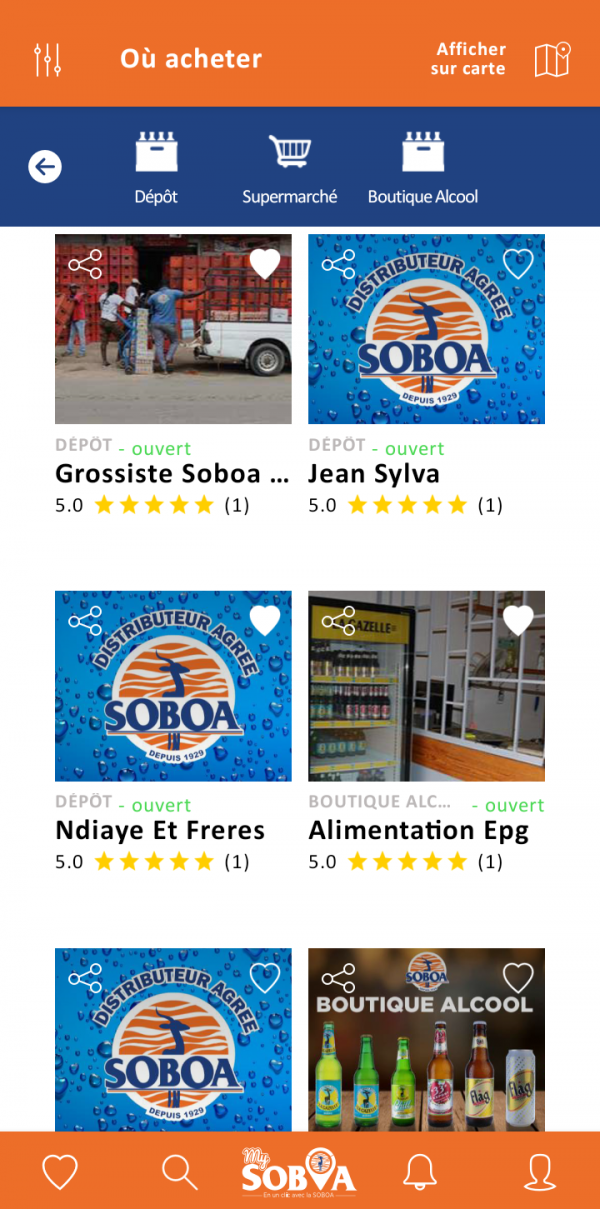Share the Grossiste Soboa listing
Viewport: 600px width, 1209px height.
click(85, 265)
